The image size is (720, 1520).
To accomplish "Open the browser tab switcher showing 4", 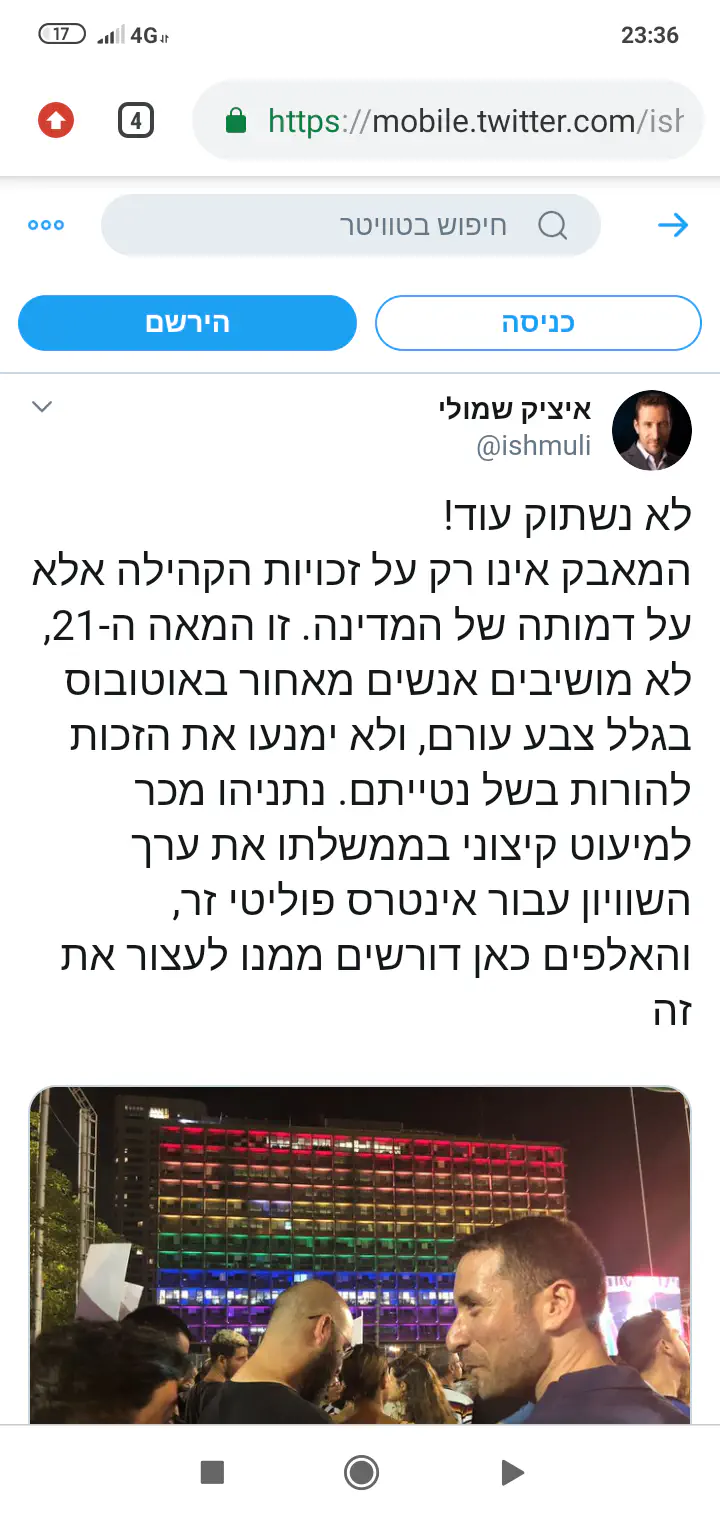I will 136,122.
